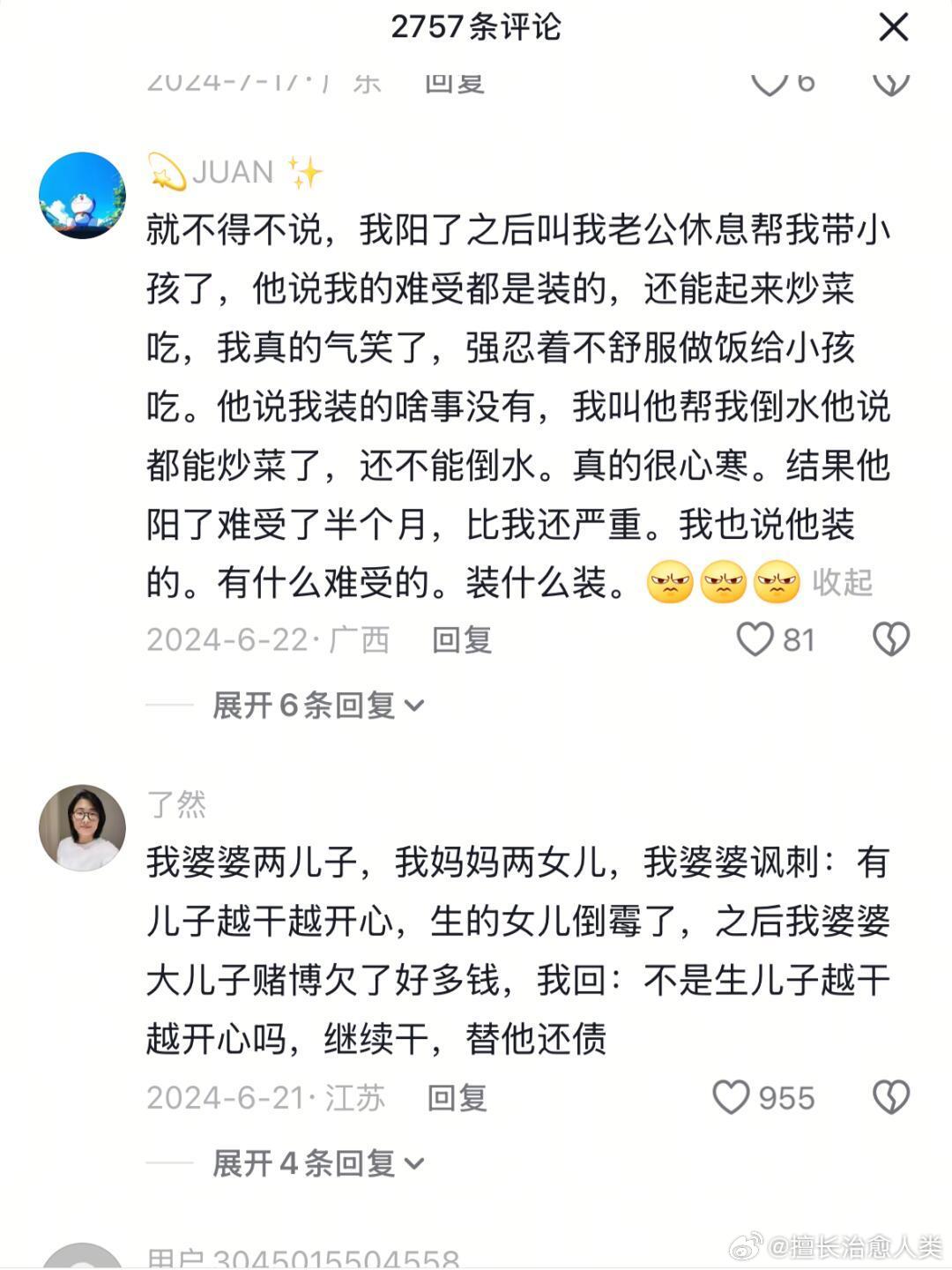
Task: Click the dislike icon on JUAN's comment
Action: point(893,640)
